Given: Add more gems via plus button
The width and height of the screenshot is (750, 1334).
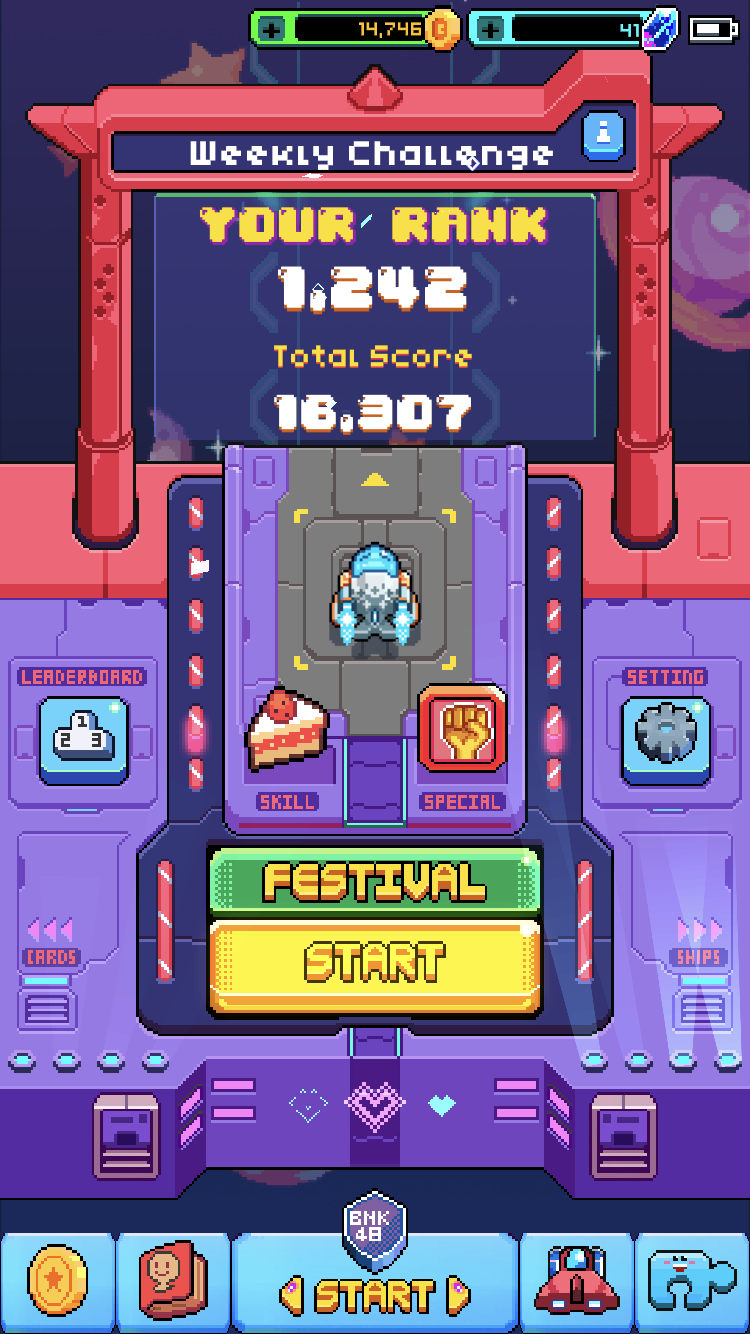Looking at the screenshot, I should [489, 30].
